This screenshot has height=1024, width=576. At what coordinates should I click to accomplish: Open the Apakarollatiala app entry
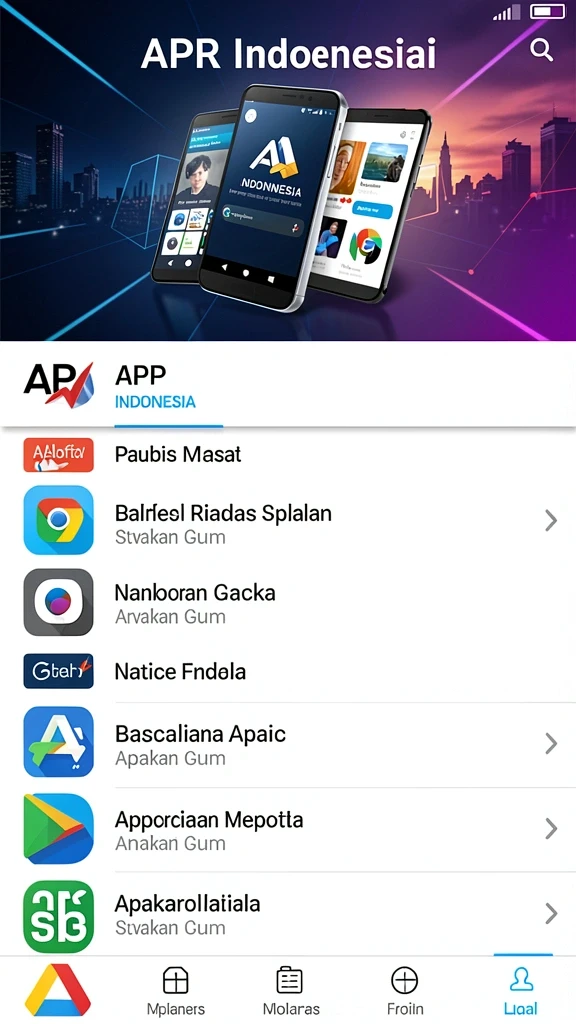point(288,914)
